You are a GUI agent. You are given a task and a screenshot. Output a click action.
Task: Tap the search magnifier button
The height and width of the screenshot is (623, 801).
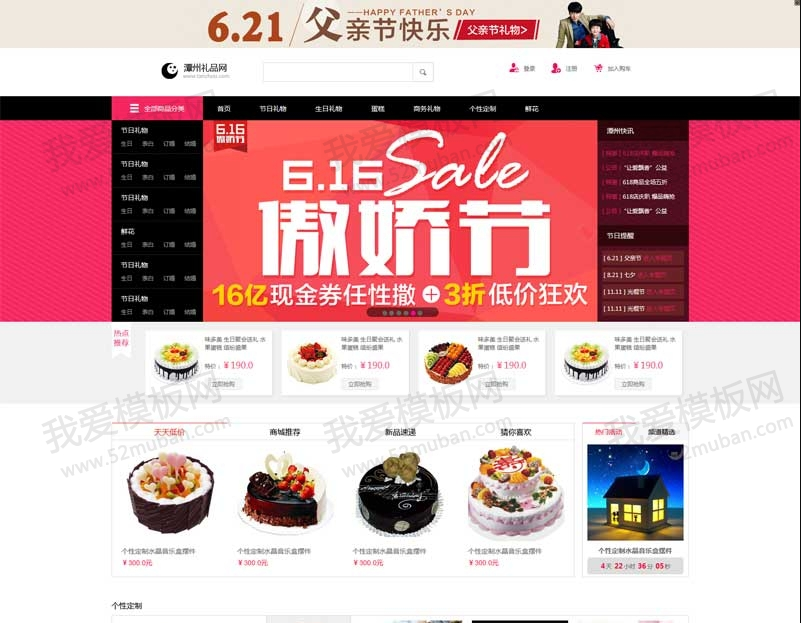(423, 72)
